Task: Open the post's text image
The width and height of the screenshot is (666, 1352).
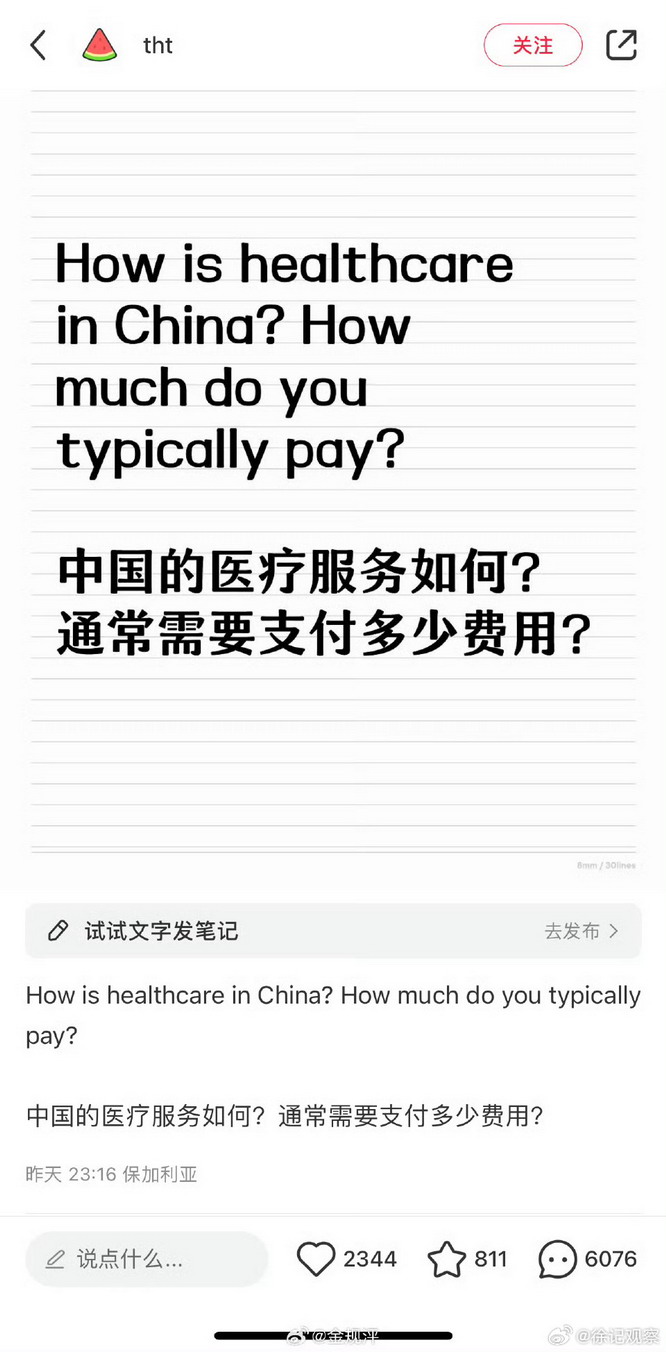Action: pyautogui.click(x=333, y=480)
